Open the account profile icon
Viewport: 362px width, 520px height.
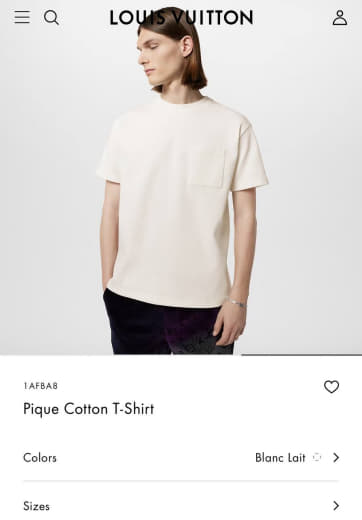click(340, 17)
